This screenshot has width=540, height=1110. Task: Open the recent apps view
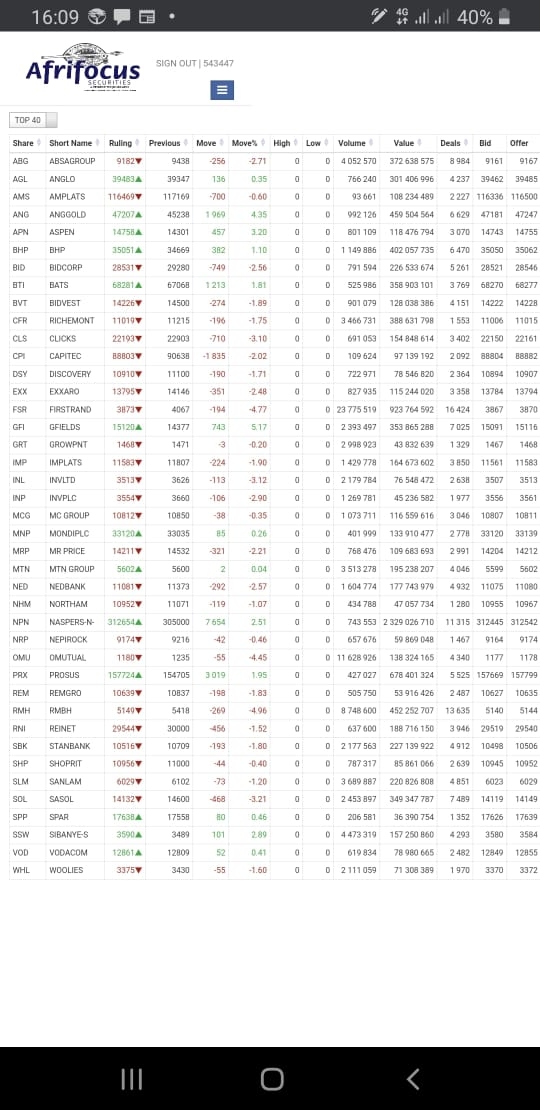click(x=132, y=1079)
